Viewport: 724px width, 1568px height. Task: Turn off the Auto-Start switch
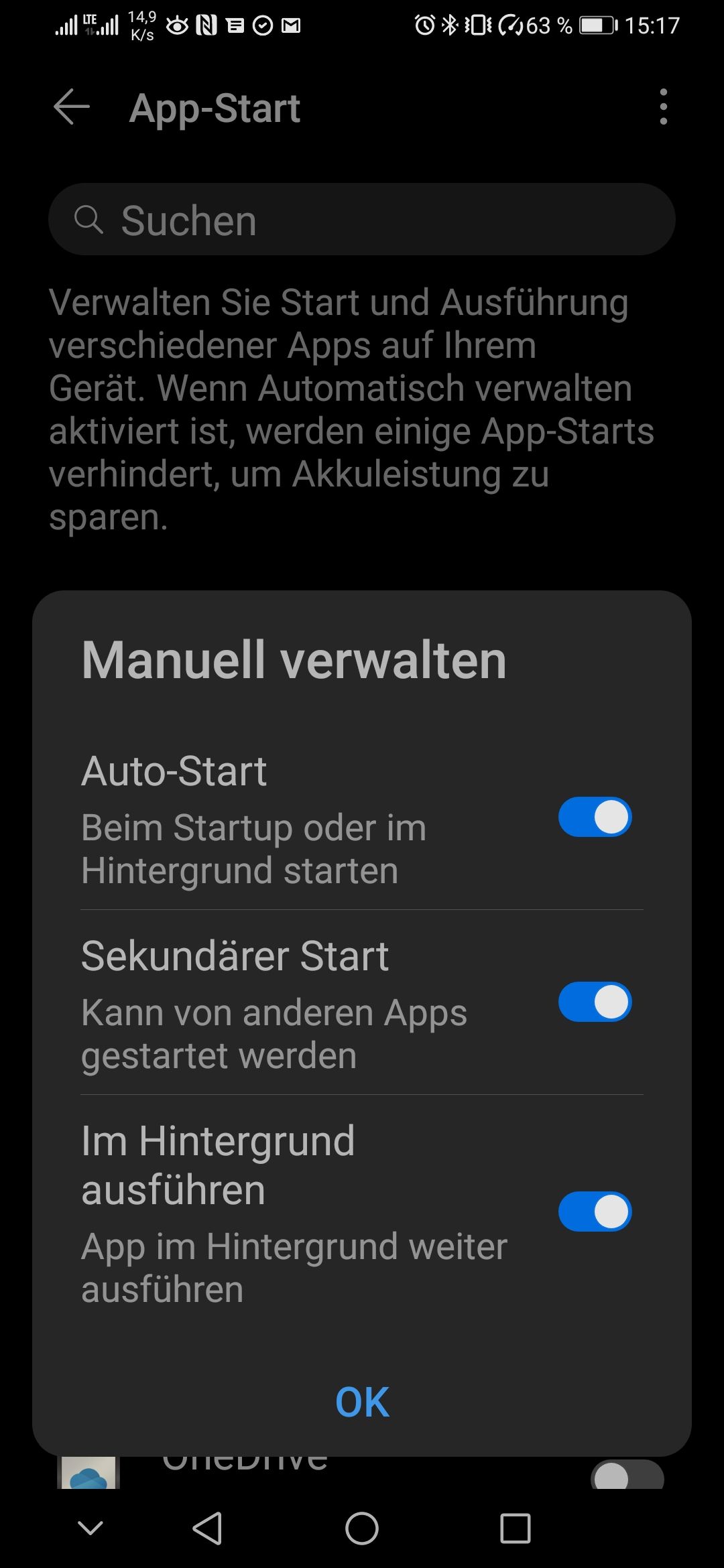[x=595, y=817]
